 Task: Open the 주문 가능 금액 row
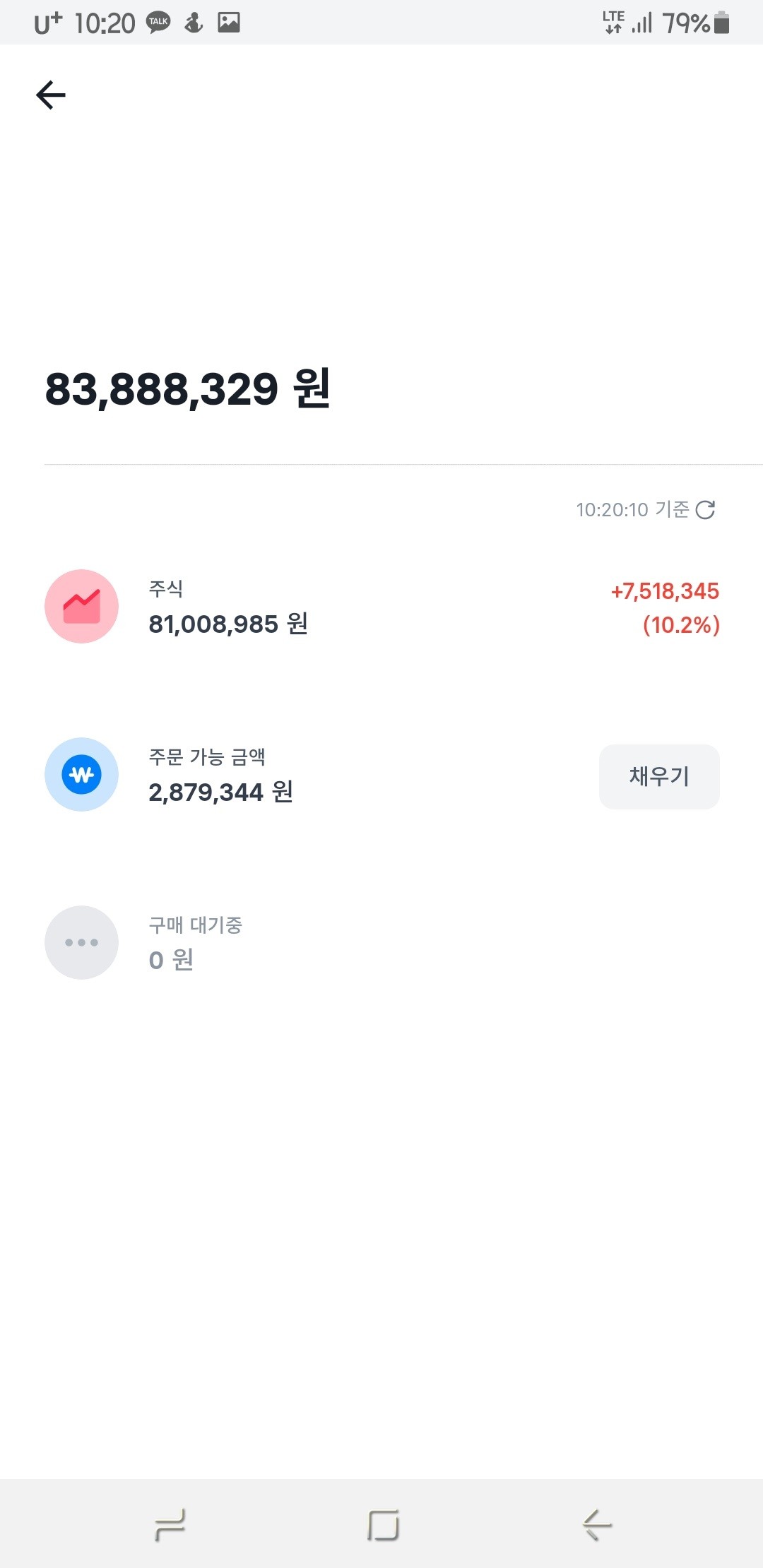click(381, 775)
